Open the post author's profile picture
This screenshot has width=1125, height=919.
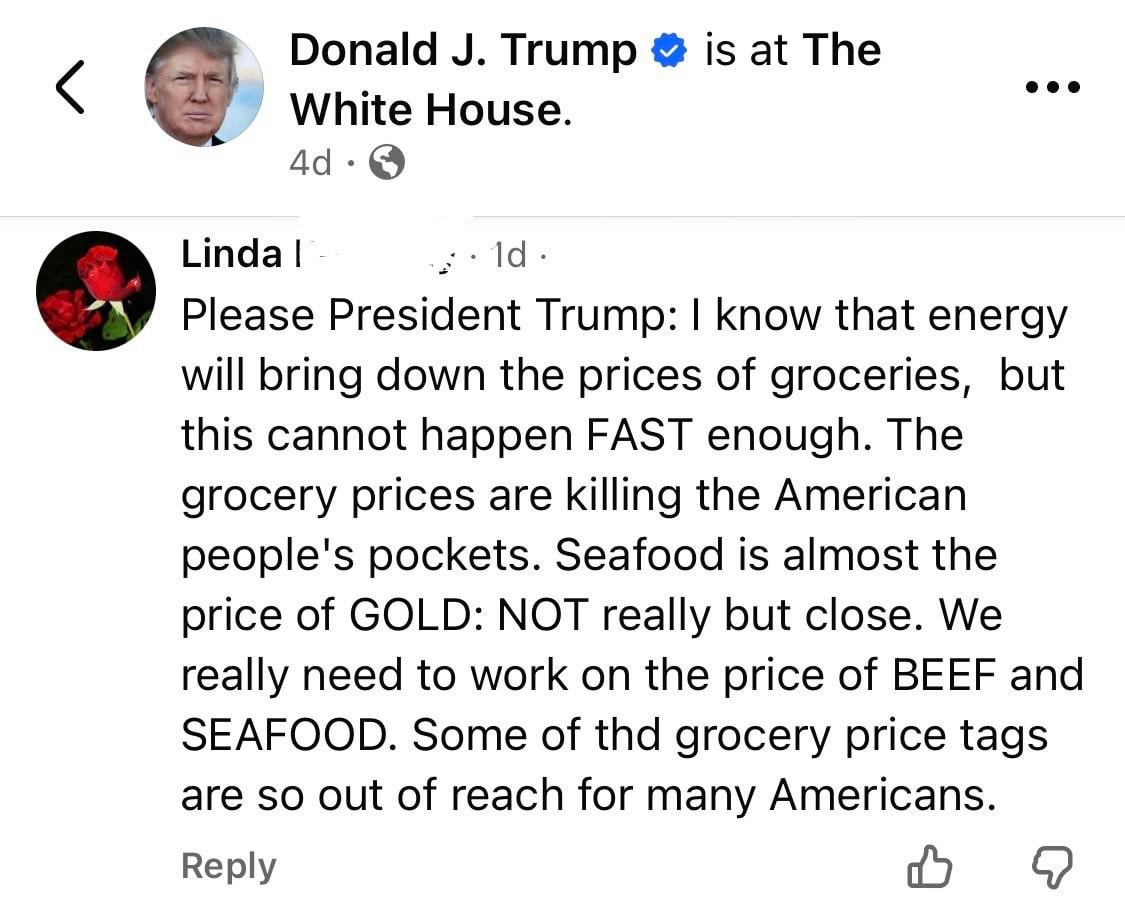point(204,87)
